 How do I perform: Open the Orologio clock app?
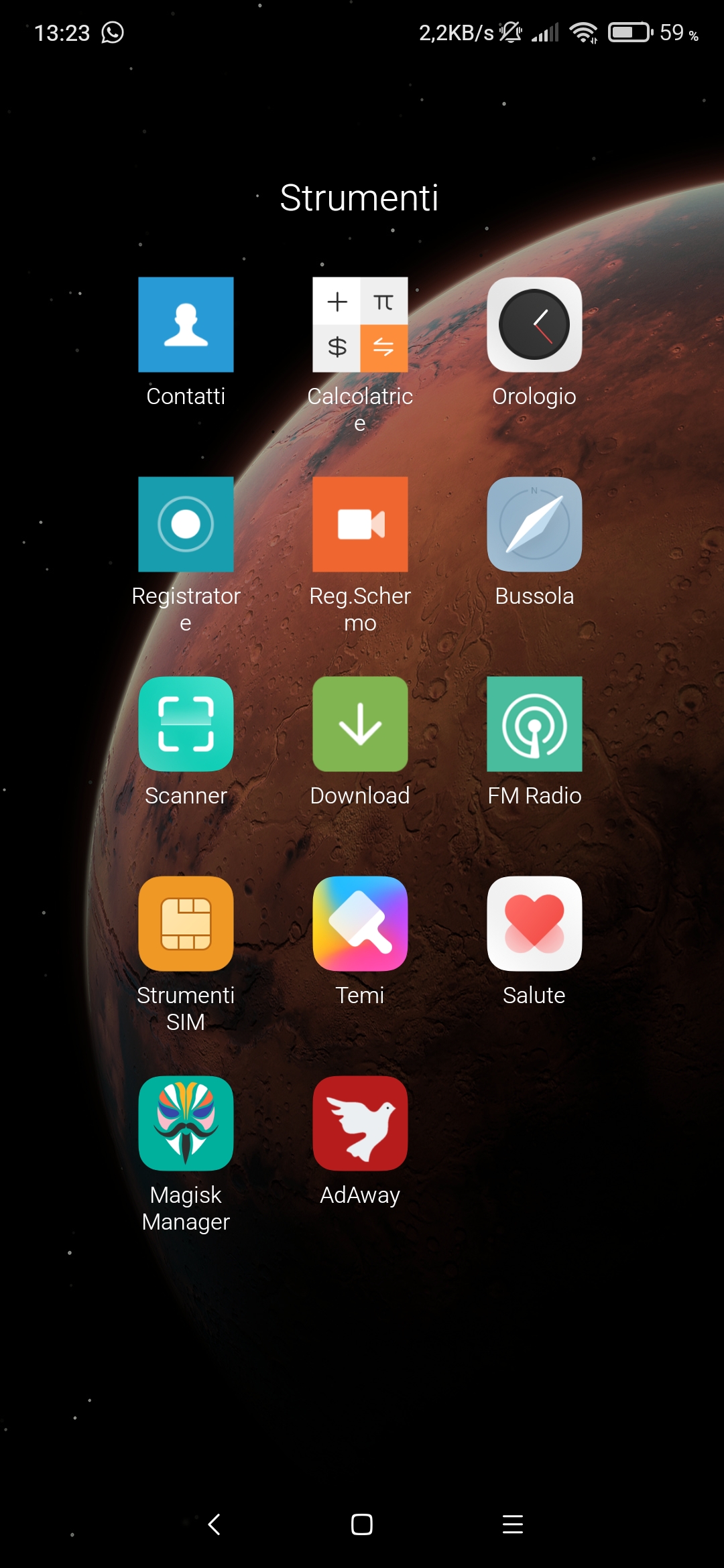pos(534,325)
